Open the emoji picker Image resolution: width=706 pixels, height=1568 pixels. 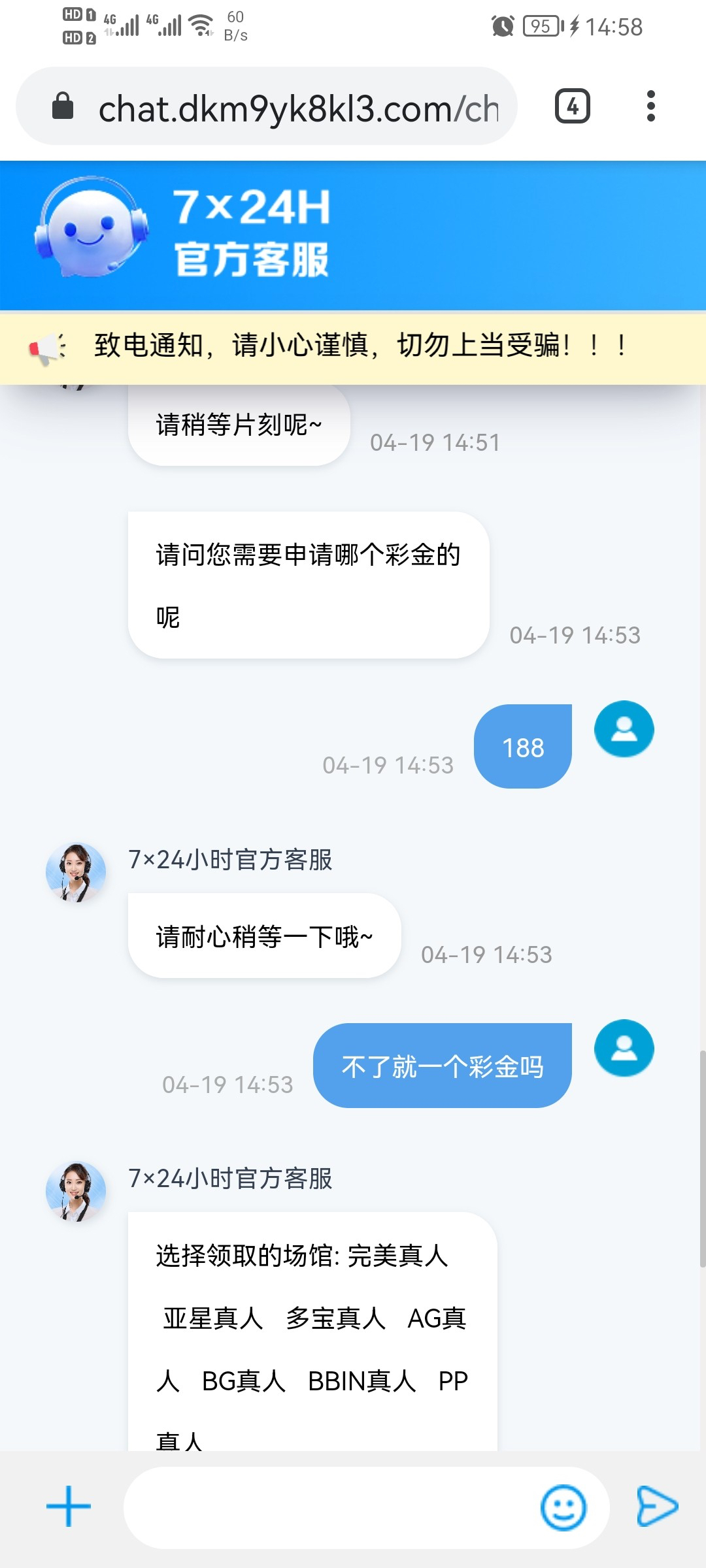563,1508
